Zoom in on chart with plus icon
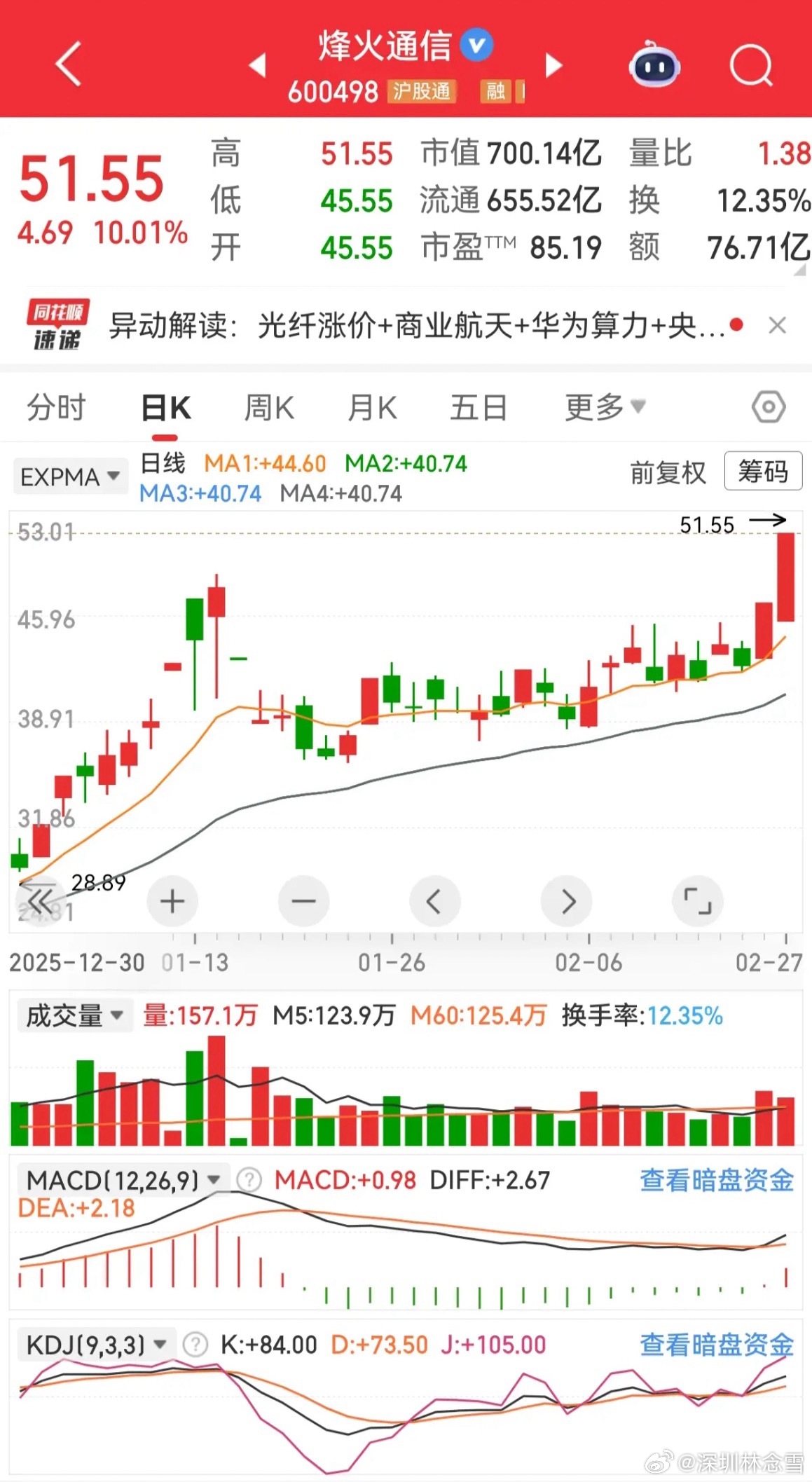The width and height of the screenshot is (812, 1482). [172, 902]
